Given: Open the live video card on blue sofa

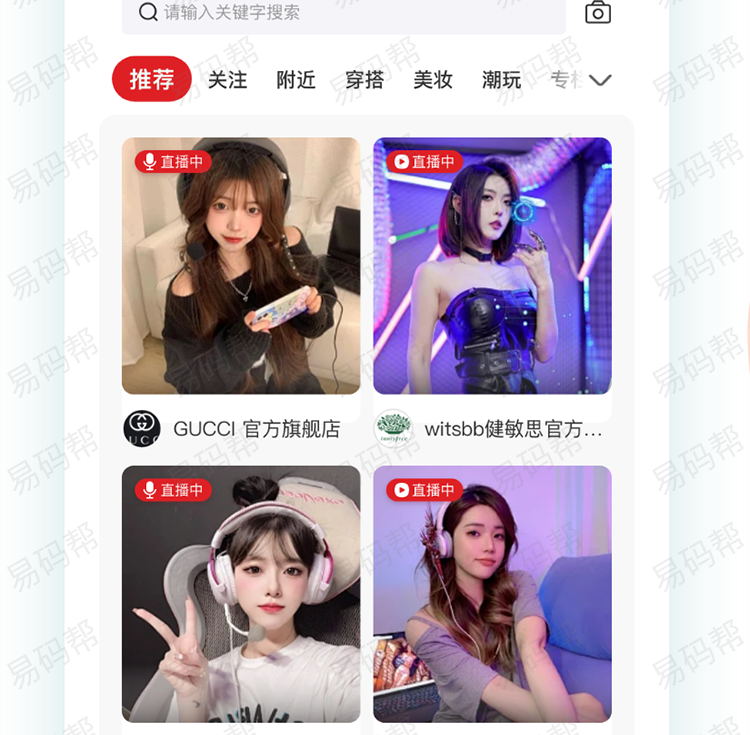Looking at the screenshot, I should [492, 593].
